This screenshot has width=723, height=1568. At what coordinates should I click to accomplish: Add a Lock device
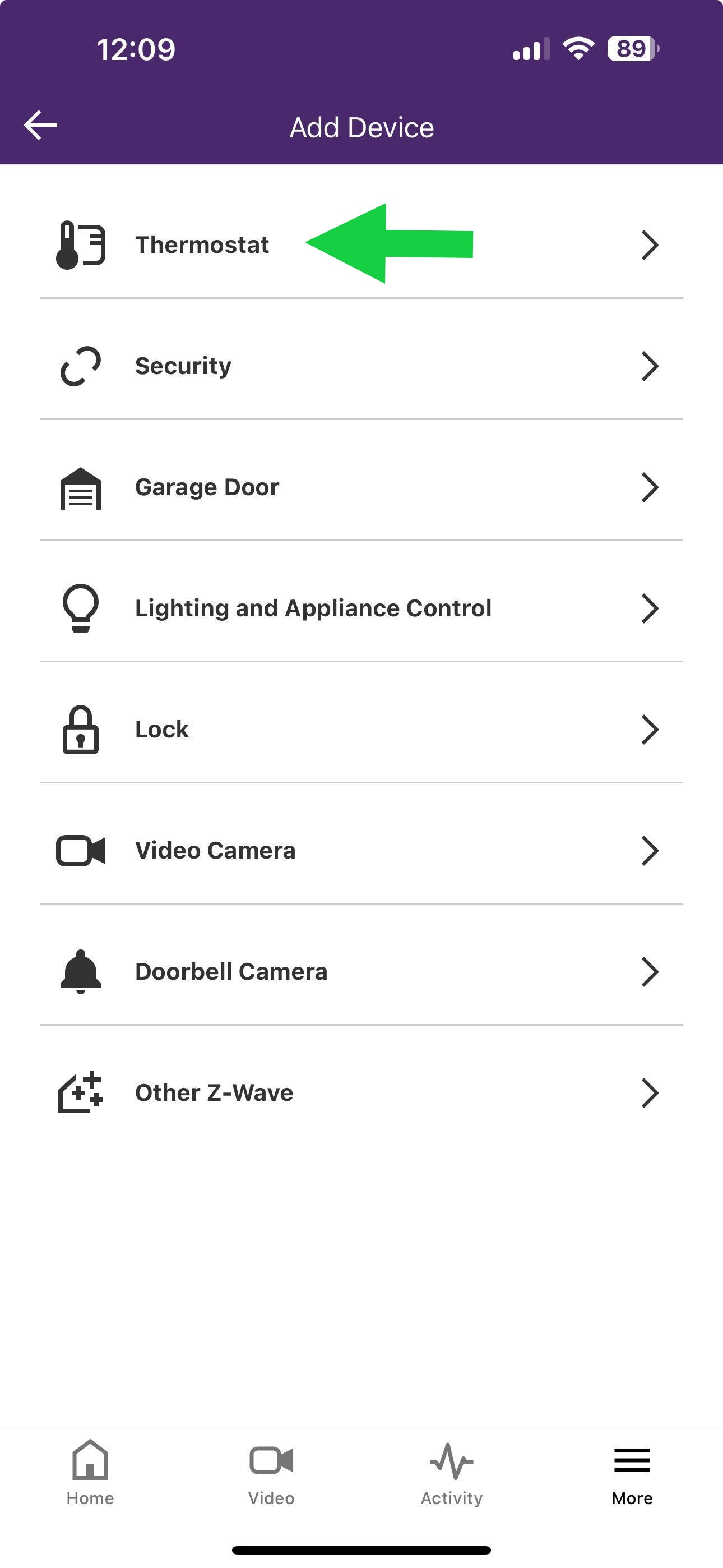click(162, 729)
